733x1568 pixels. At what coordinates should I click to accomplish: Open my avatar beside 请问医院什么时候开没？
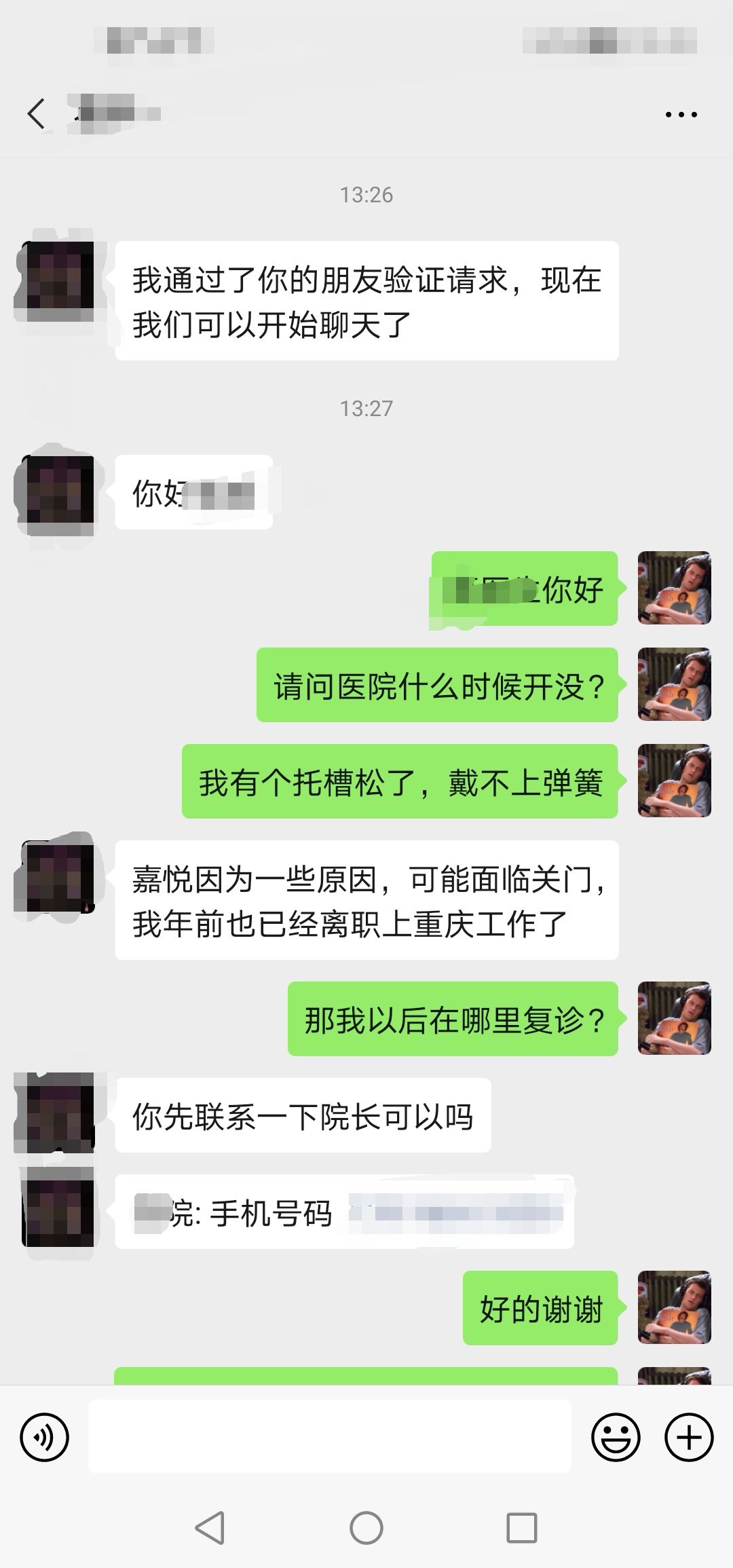coord(674,684)
